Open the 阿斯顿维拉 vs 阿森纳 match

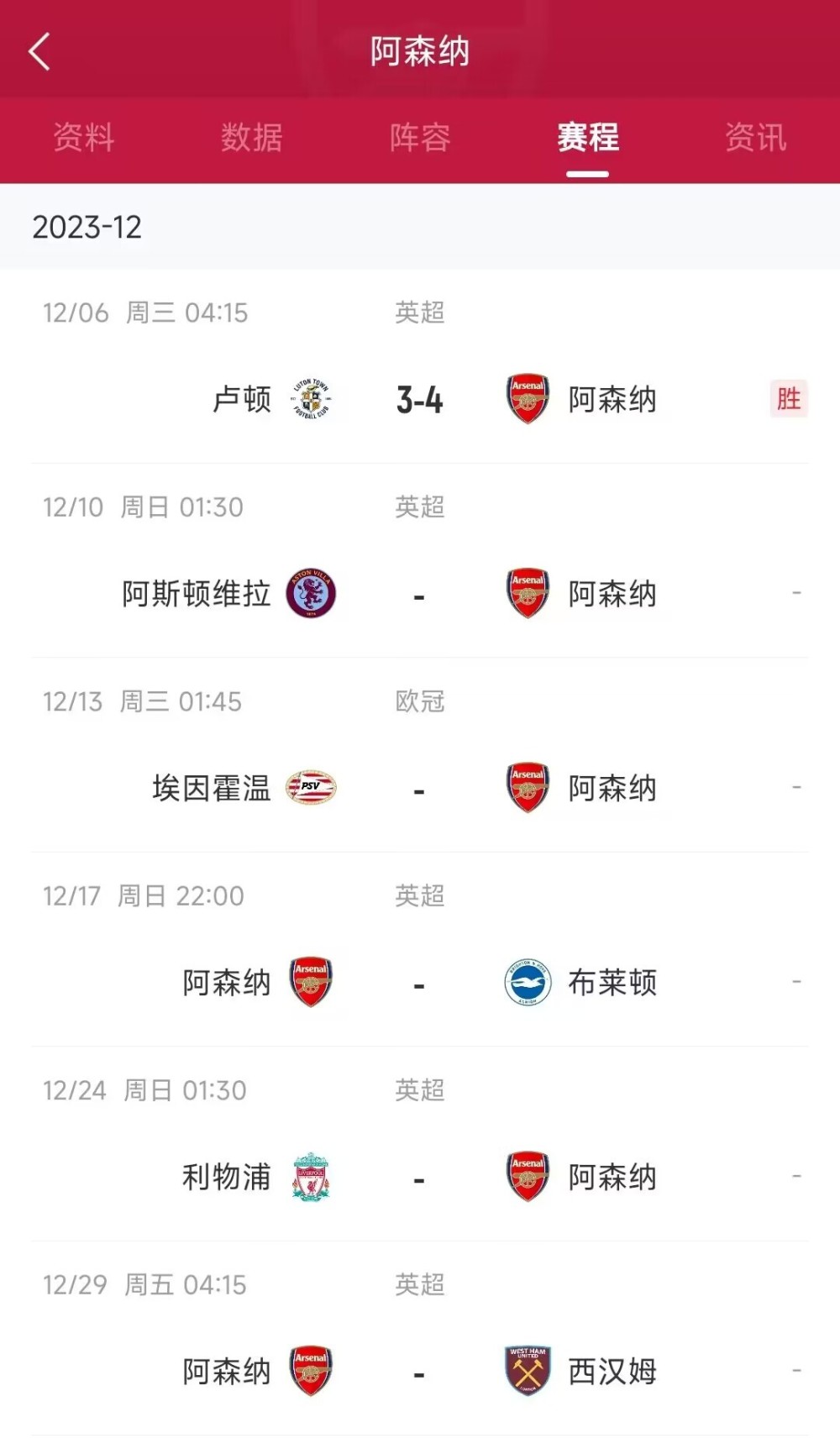[x=419, y=595]
